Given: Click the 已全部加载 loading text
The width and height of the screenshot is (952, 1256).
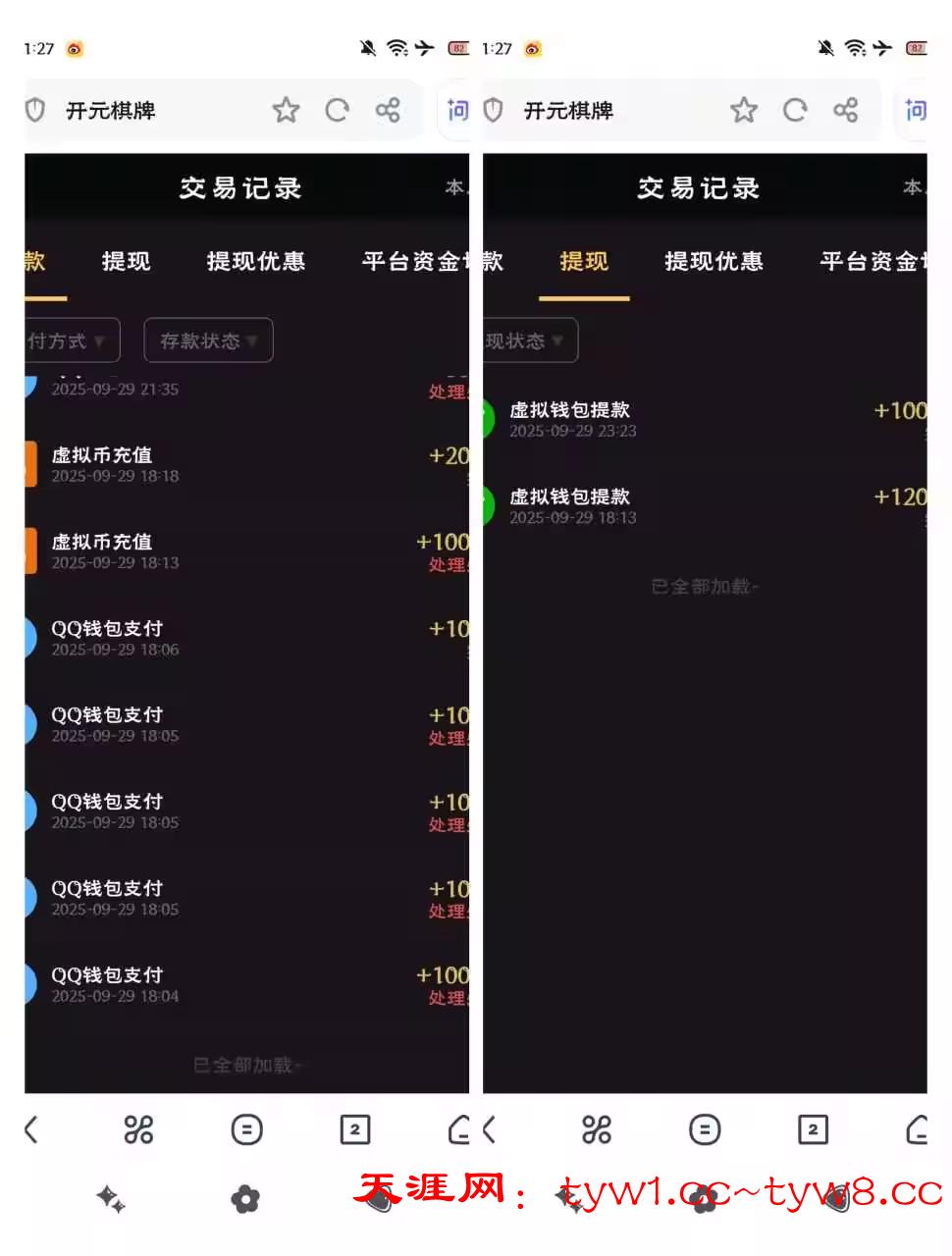Looking at the screenshot, I should [245, 1065].
